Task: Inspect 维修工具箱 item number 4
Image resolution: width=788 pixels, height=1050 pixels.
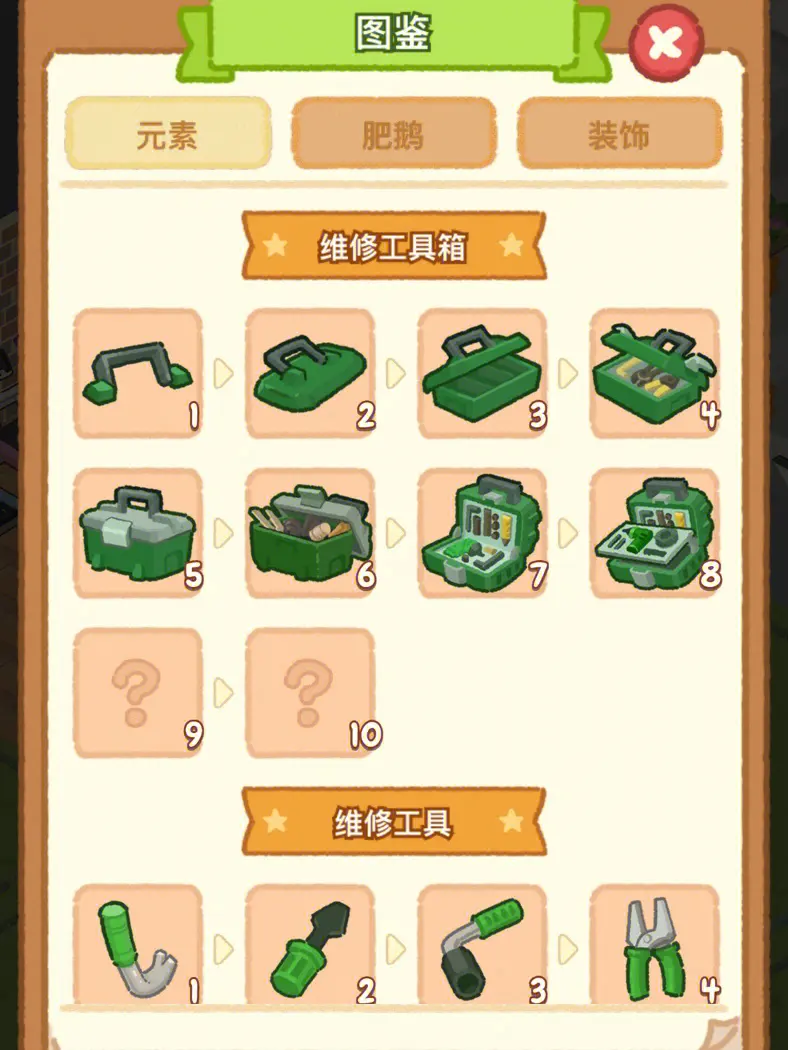Action: point(654,373)
